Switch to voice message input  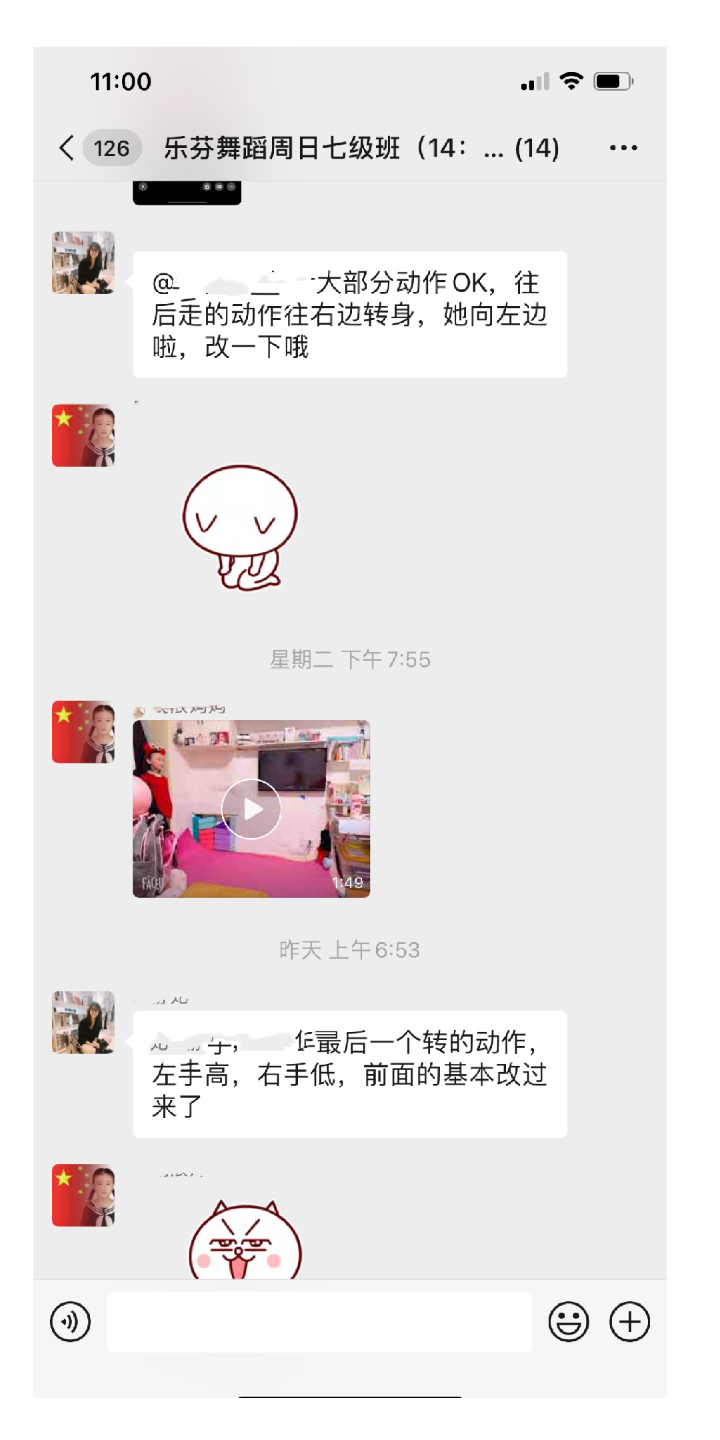[70, 1322]
